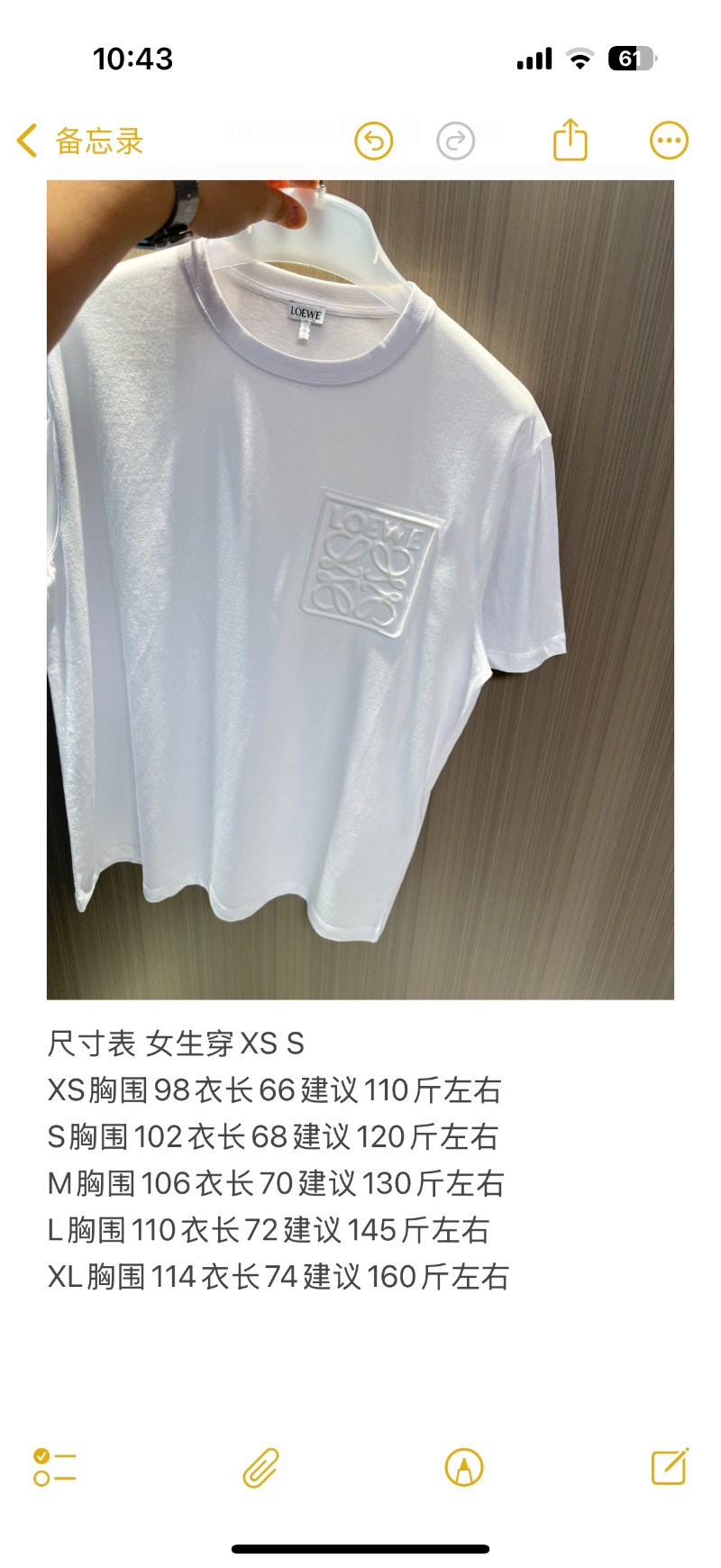Open the white T-shirt photo
721x1568 pixels.
coord(360,589)
